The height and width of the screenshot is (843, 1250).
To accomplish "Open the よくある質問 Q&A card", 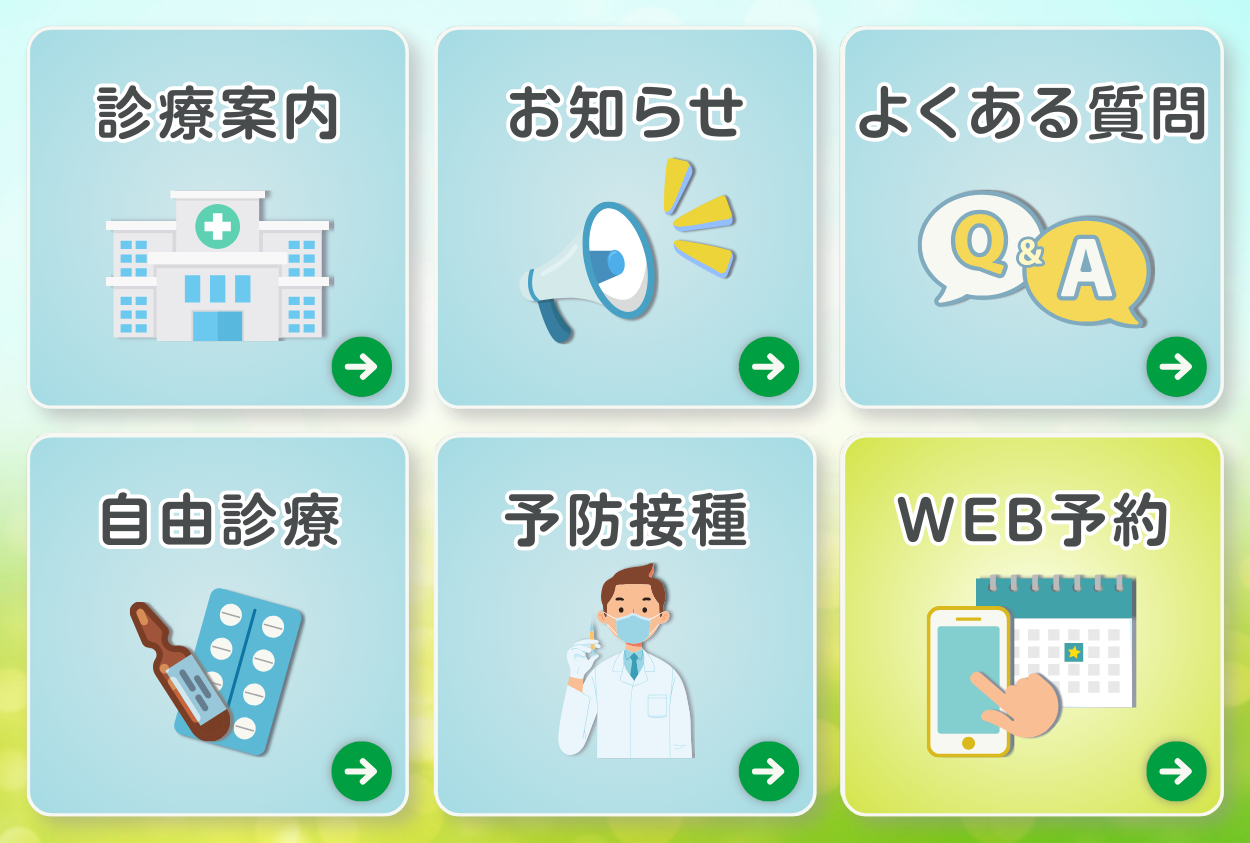I will (1032, 218).
